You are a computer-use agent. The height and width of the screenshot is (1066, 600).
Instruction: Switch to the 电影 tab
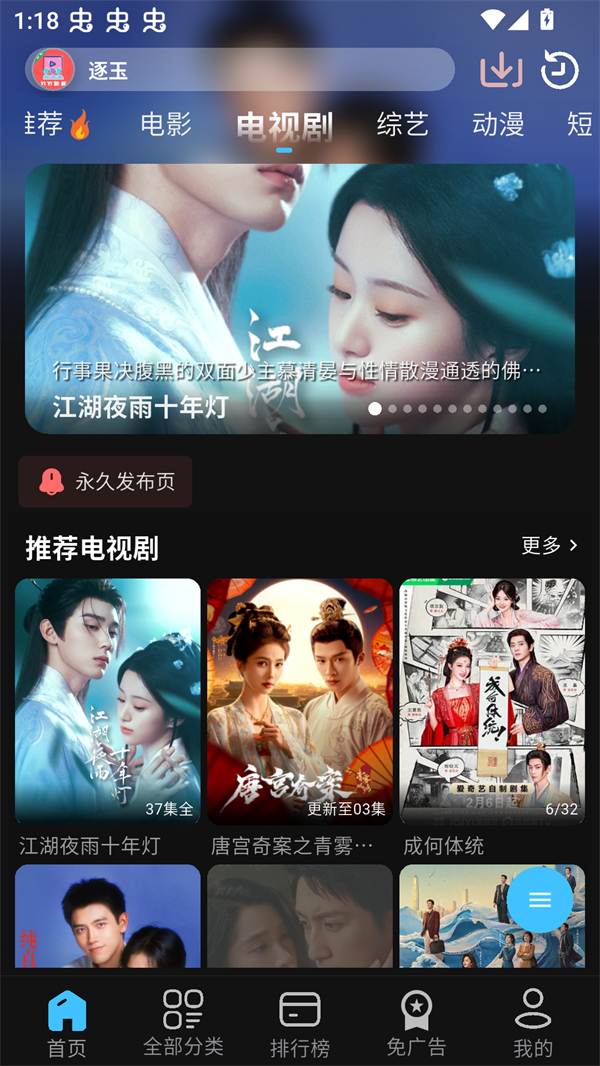click(166, 125)
